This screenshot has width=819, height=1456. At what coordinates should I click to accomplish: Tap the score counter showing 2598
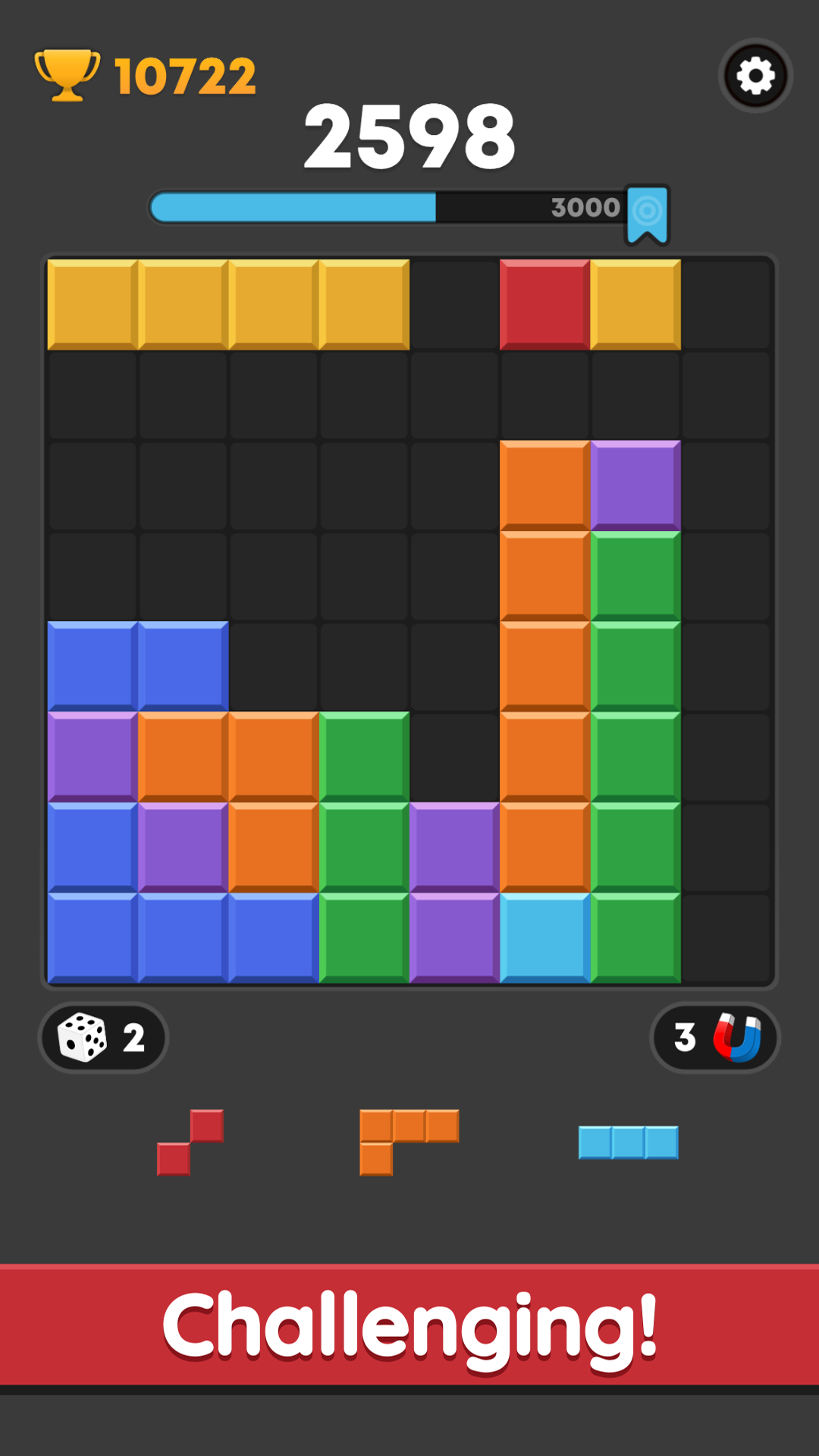pos(409,135)
